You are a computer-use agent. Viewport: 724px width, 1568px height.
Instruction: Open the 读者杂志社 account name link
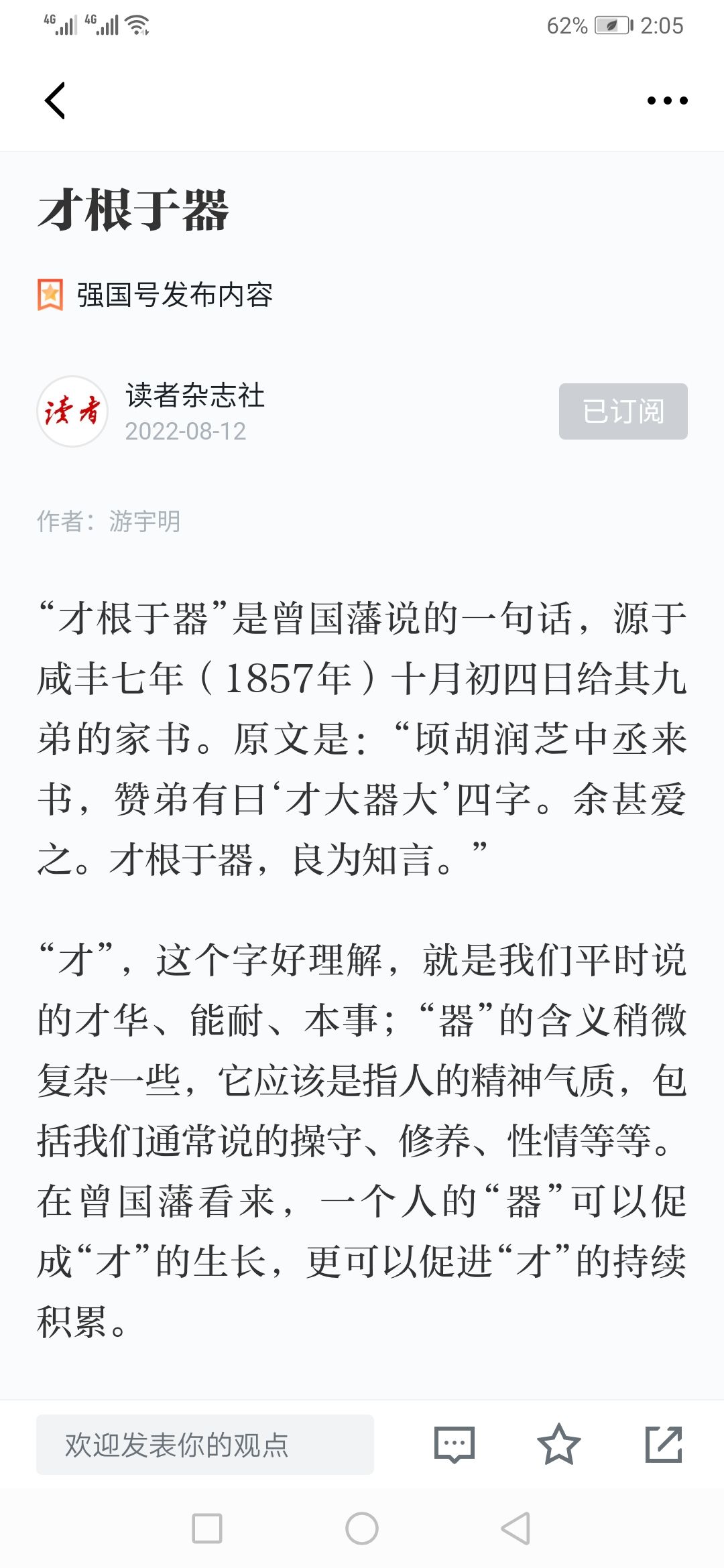[x=194, y=395]
